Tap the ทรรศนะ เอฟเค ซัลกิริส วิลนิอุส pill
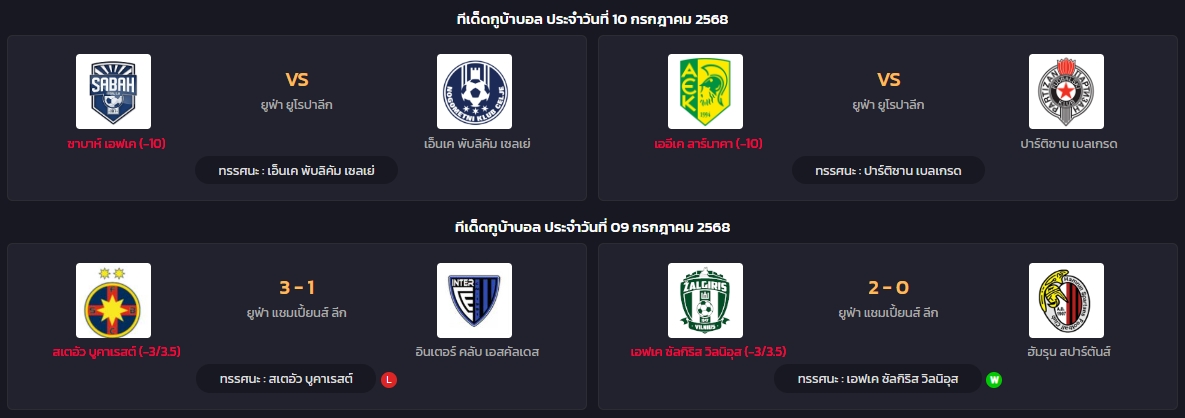 pos(878,379)
